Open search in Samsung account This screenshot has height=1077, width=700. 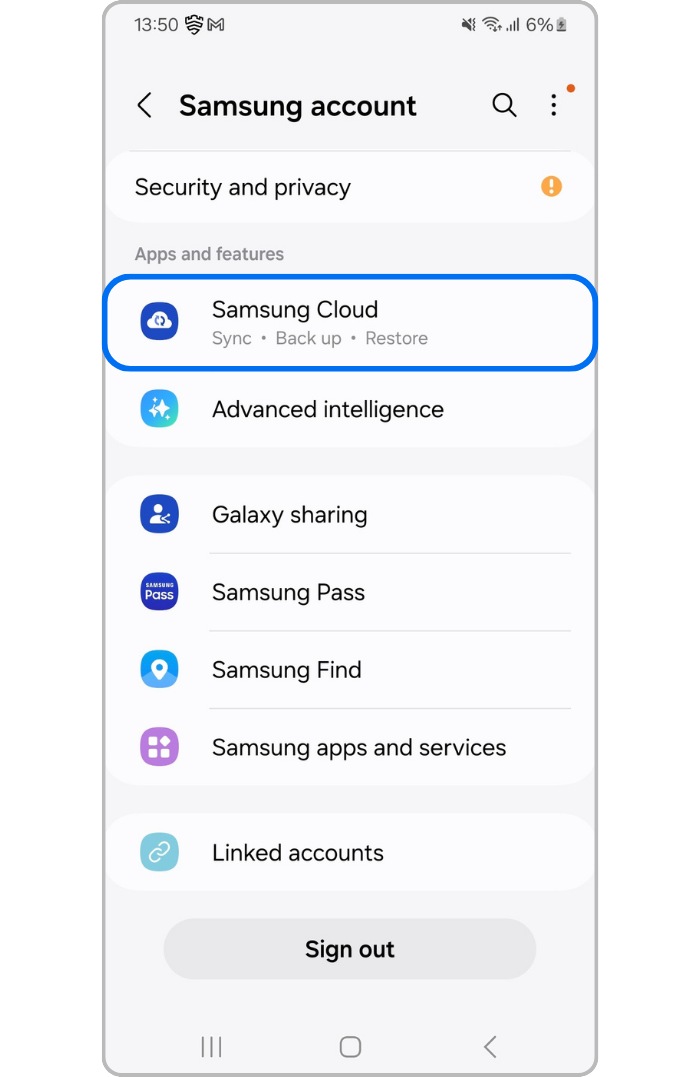click(x=504, y=106)
